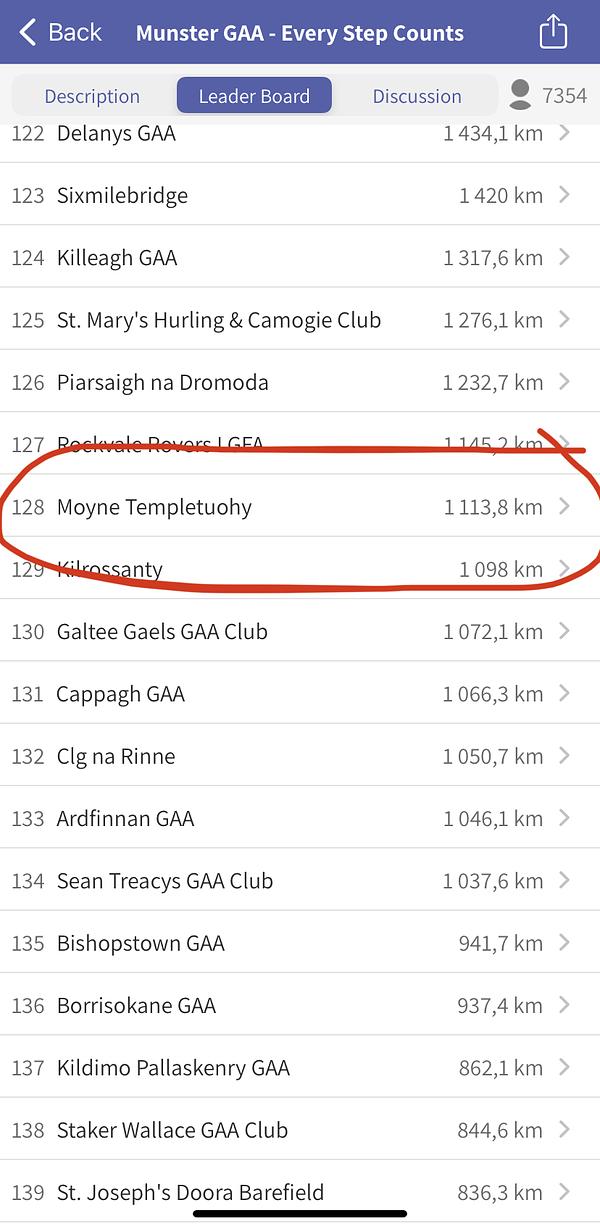View Sean Treacys GAA Club entry
The image size is (600, 1229).
tap(300, 880)
